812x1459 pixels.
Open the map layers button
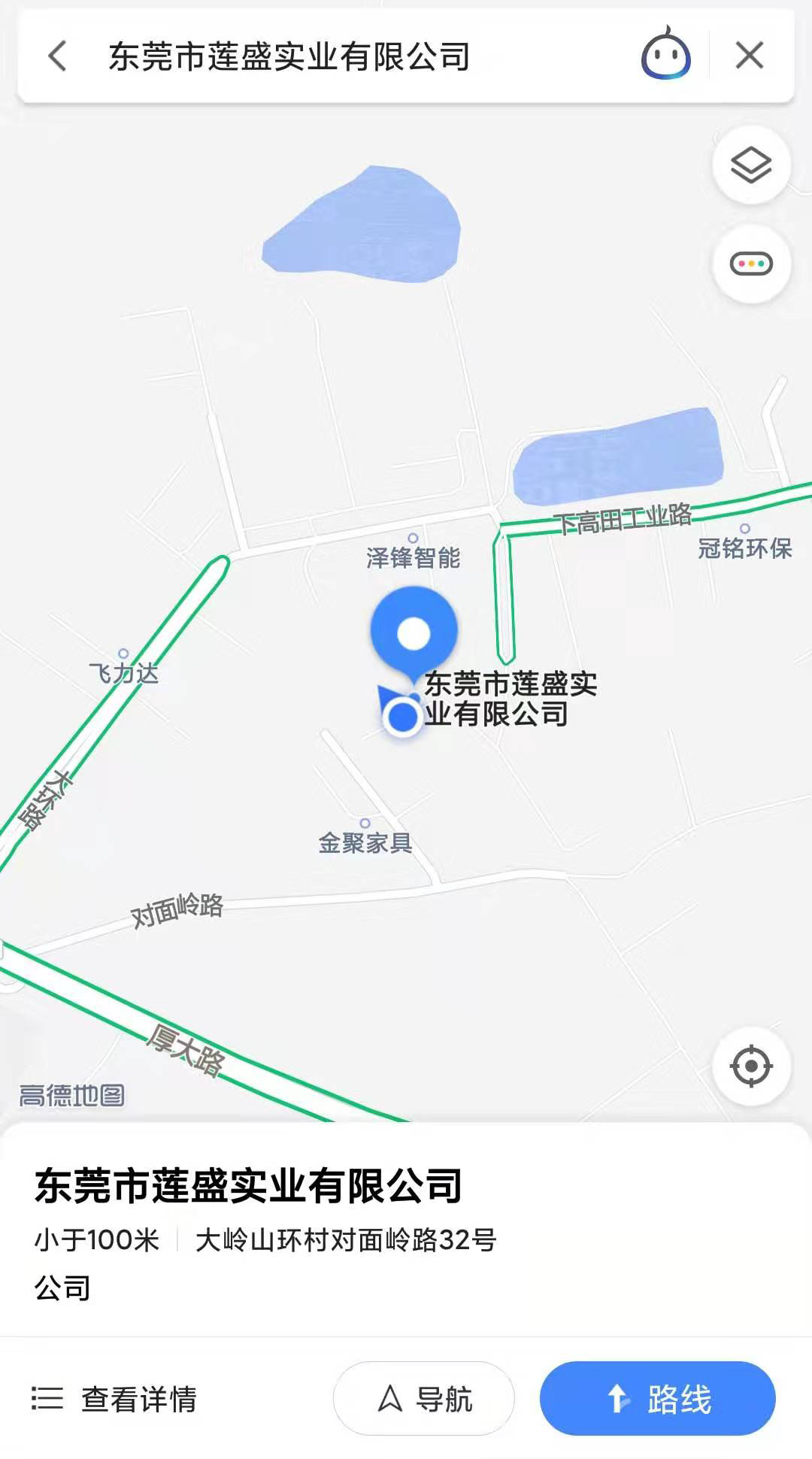751,165
